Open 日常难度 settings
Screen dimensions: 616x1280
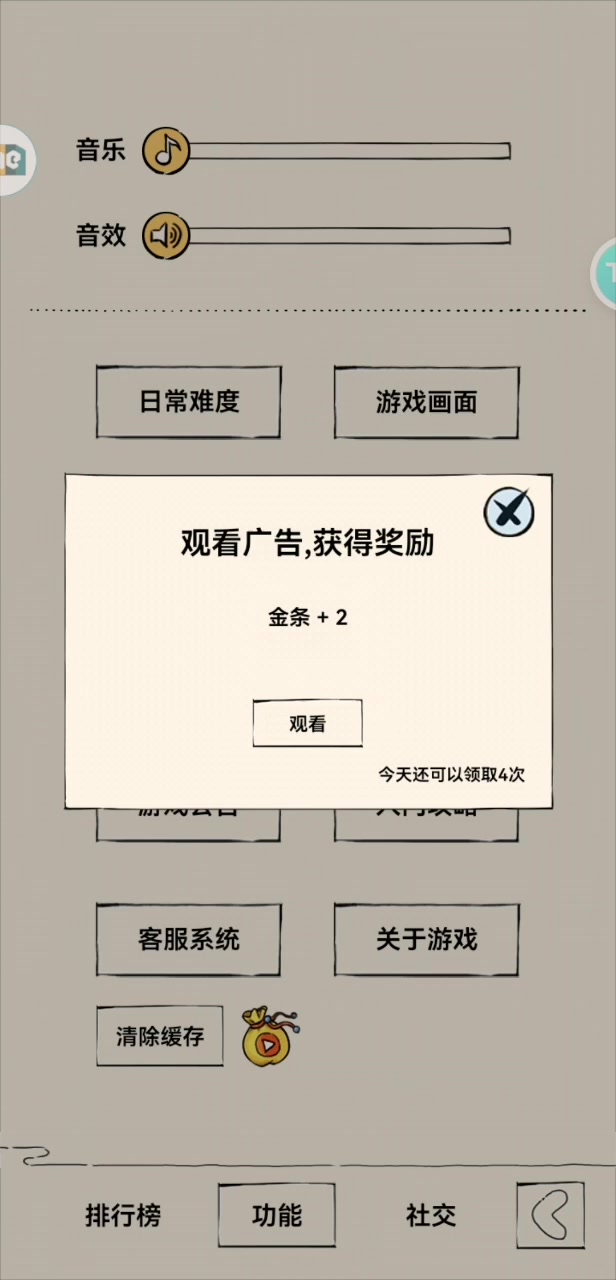(x=188, y=402)
